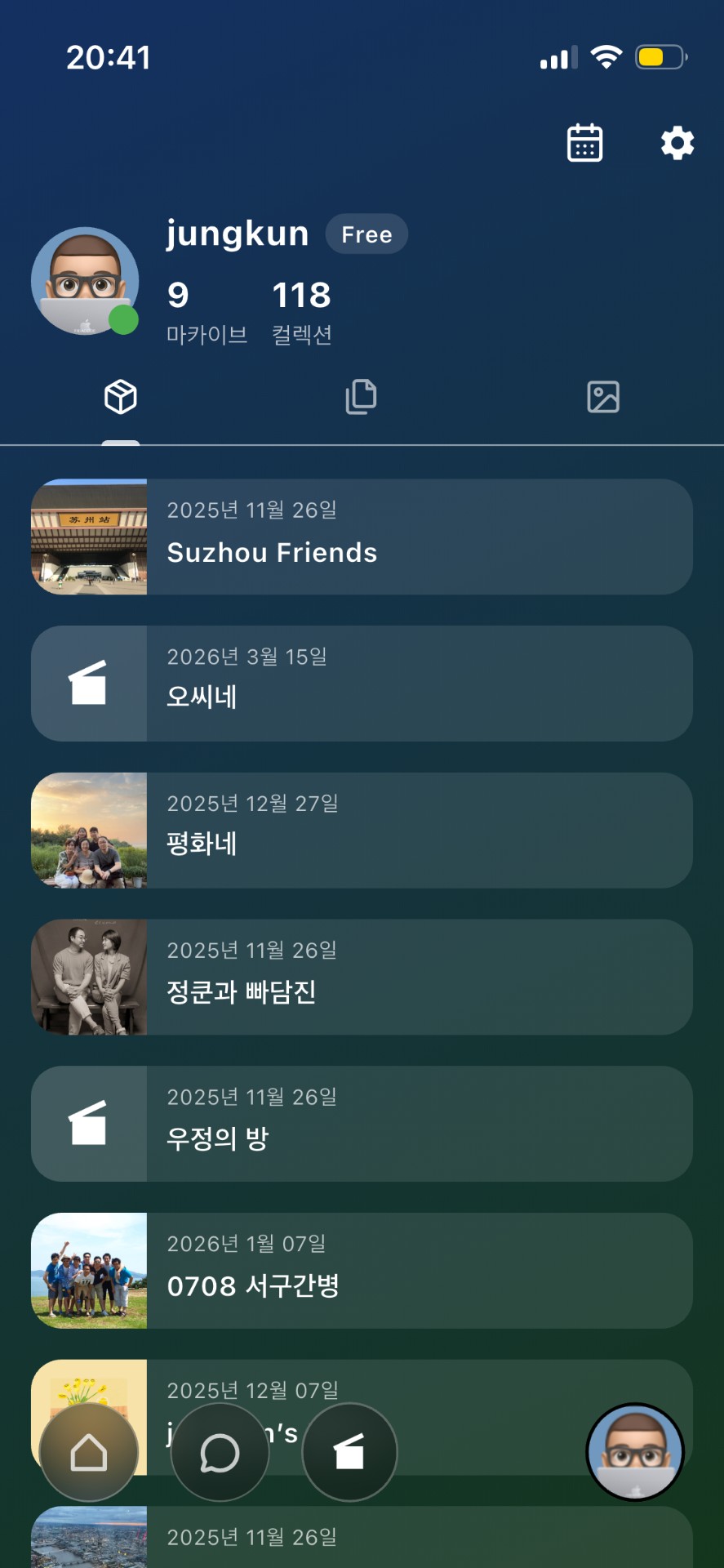The width and height of the screenshot is (724, 1568).
Task: Open the 평화네 archive
Action: [x=362, y=831]
